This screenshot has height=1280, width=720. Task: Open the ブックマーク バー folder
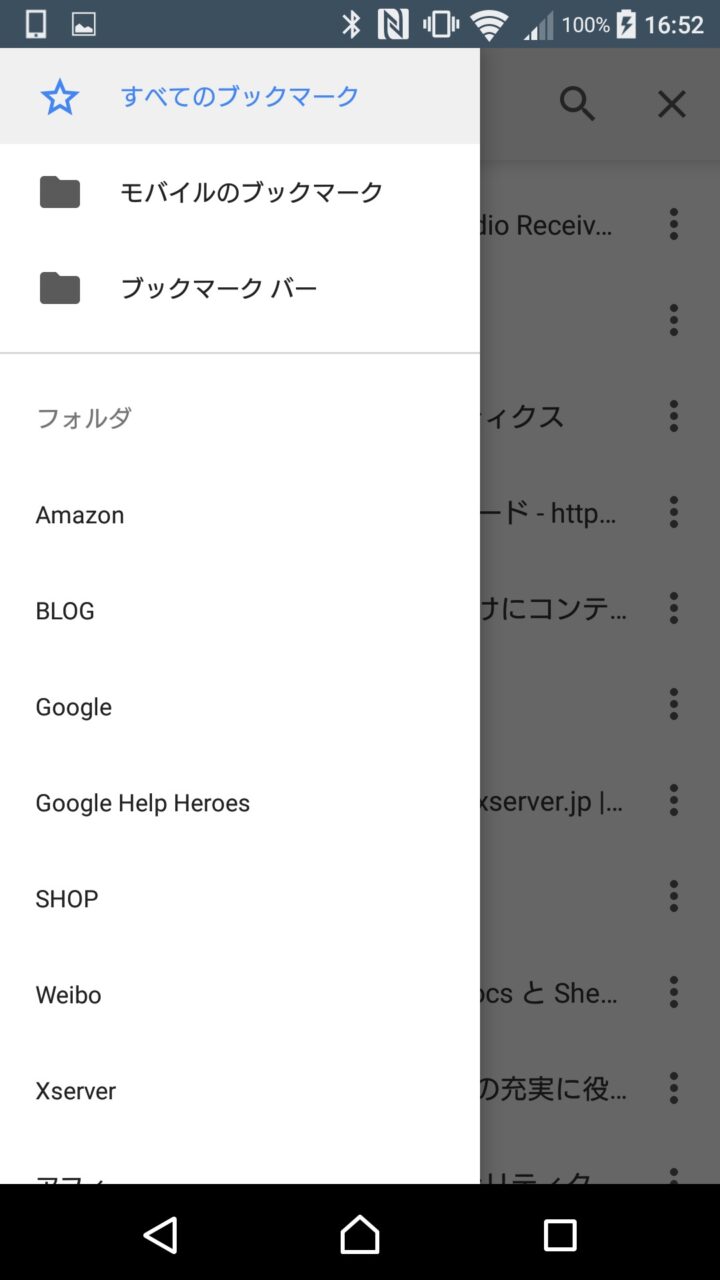[x=218, y=289]
